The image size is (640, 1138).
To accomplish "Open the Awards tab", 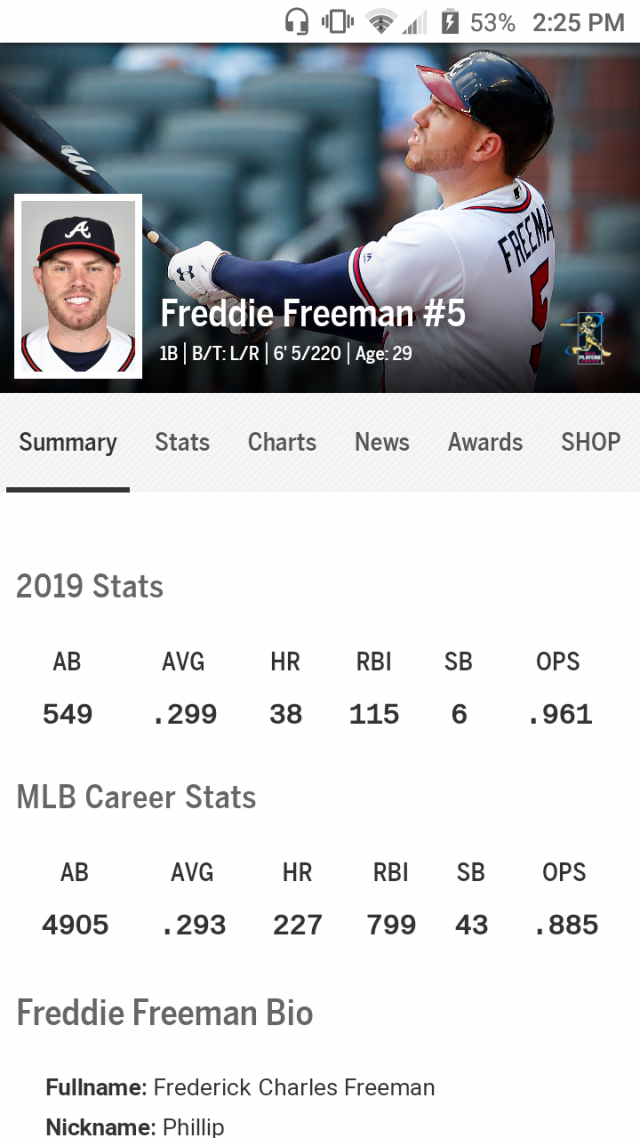I will click(x=485, y=442).
